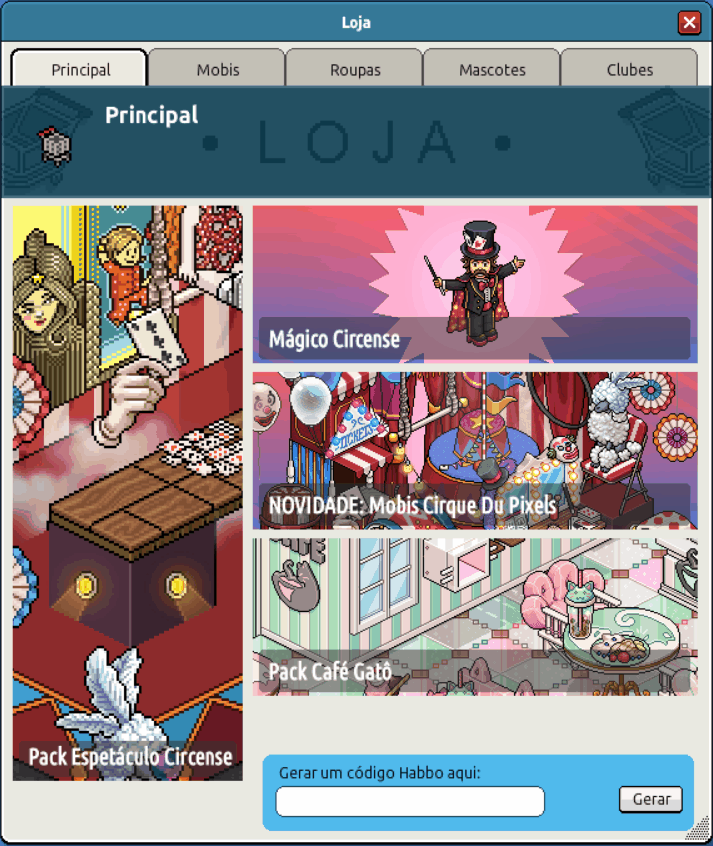Tap the Gerar button
Image resolution: width=713 pixels, height=846 pixels.
click(x=651, y=800)
